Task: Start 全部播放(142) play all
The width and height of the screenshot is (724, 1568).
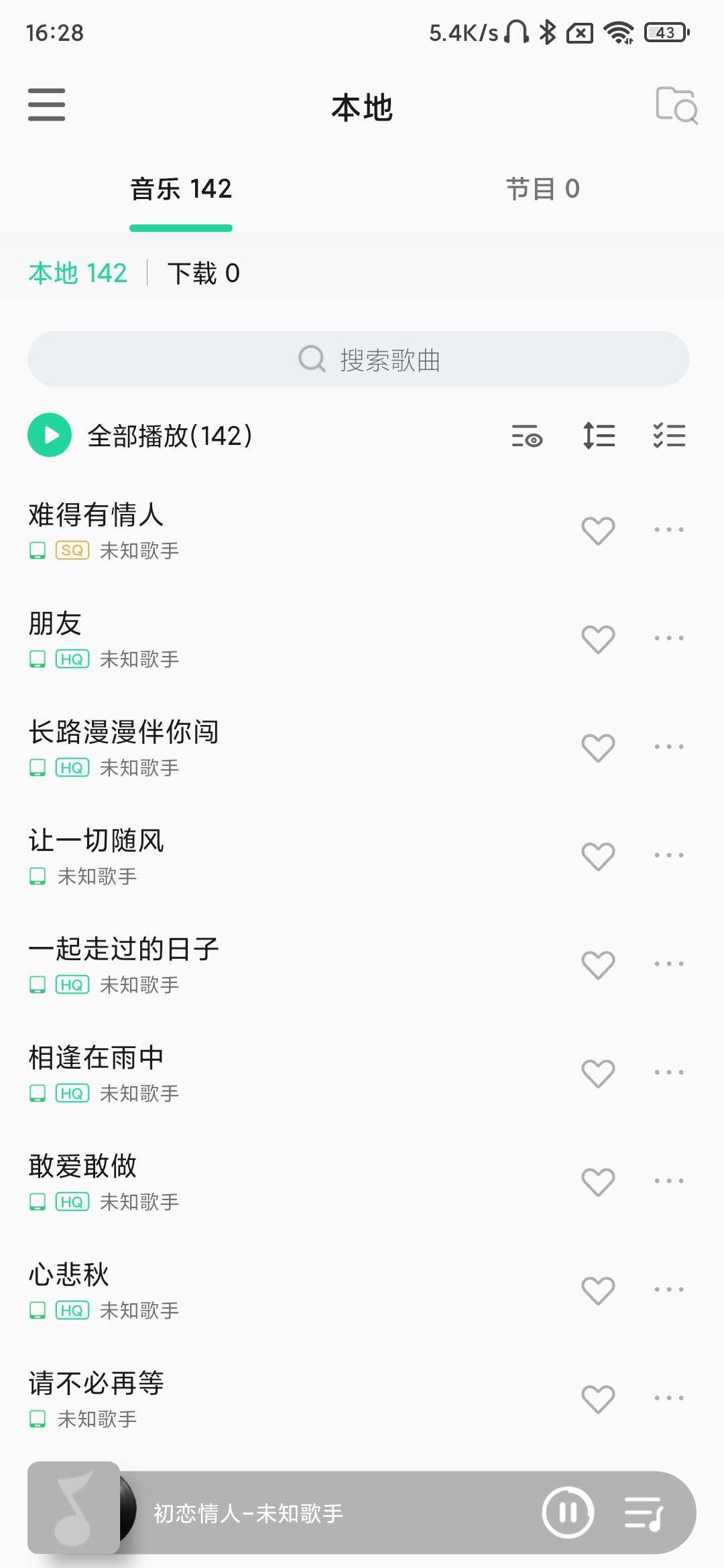Action: (x=140, y=436)
